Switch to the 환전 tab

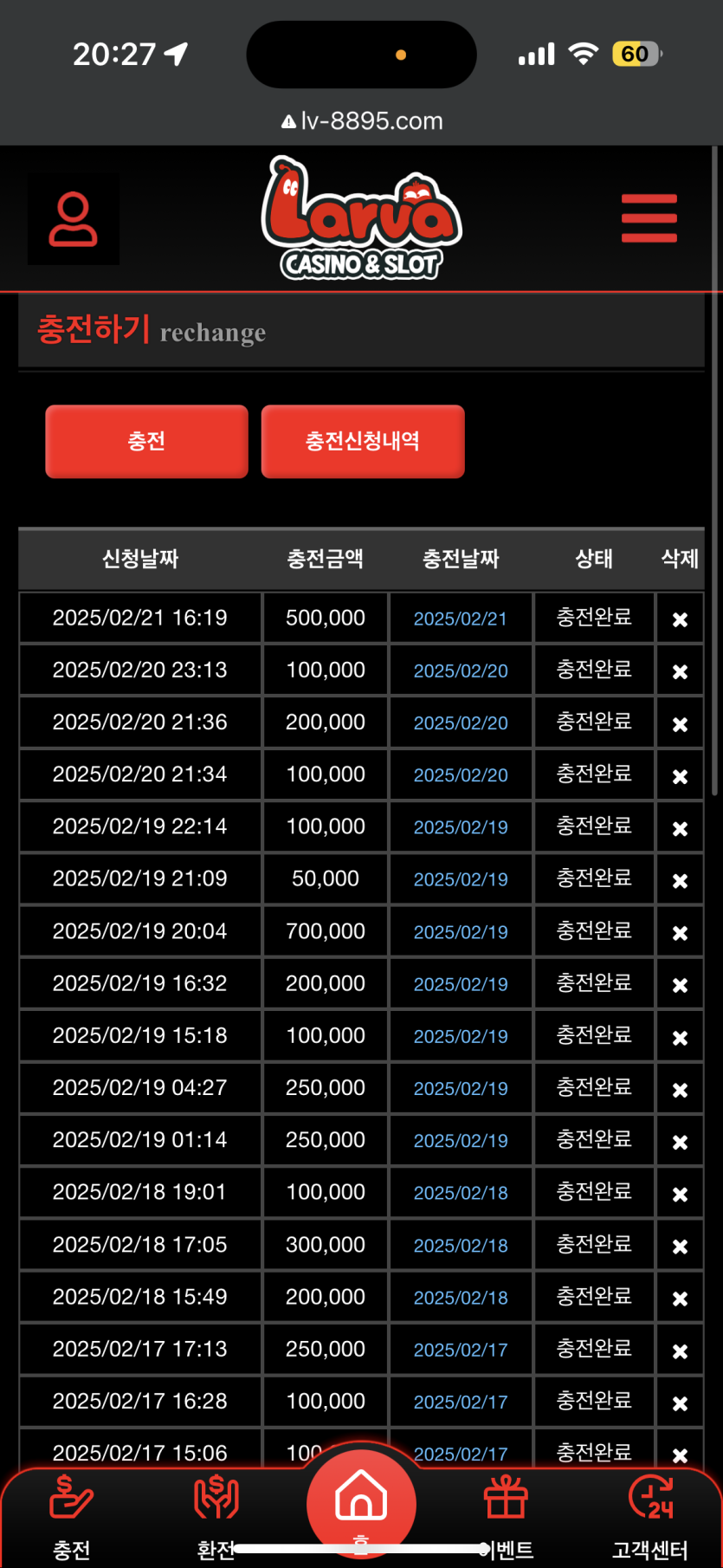click(x=216, y=1516)
